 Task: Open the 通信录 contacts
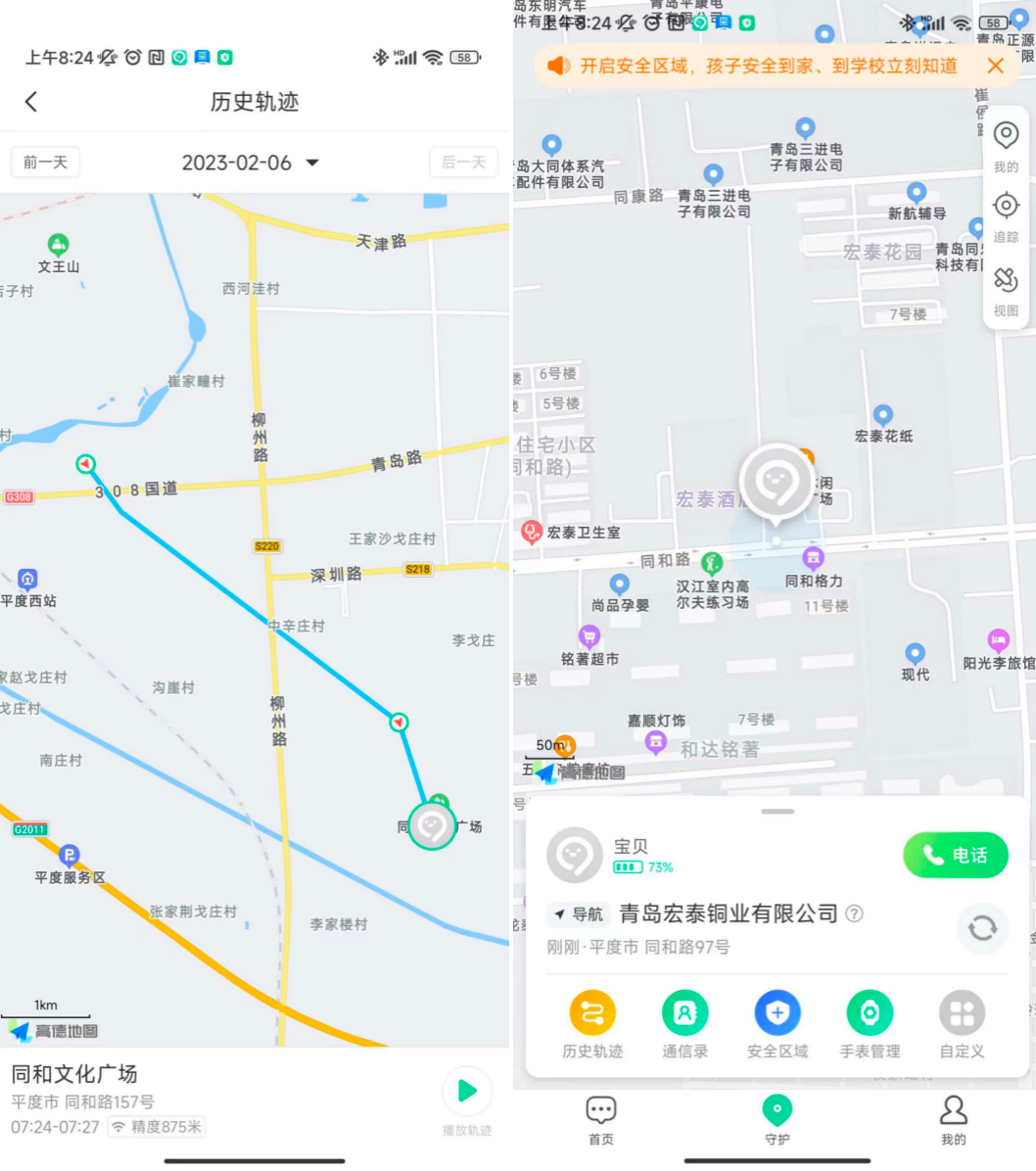point(684,1023)
